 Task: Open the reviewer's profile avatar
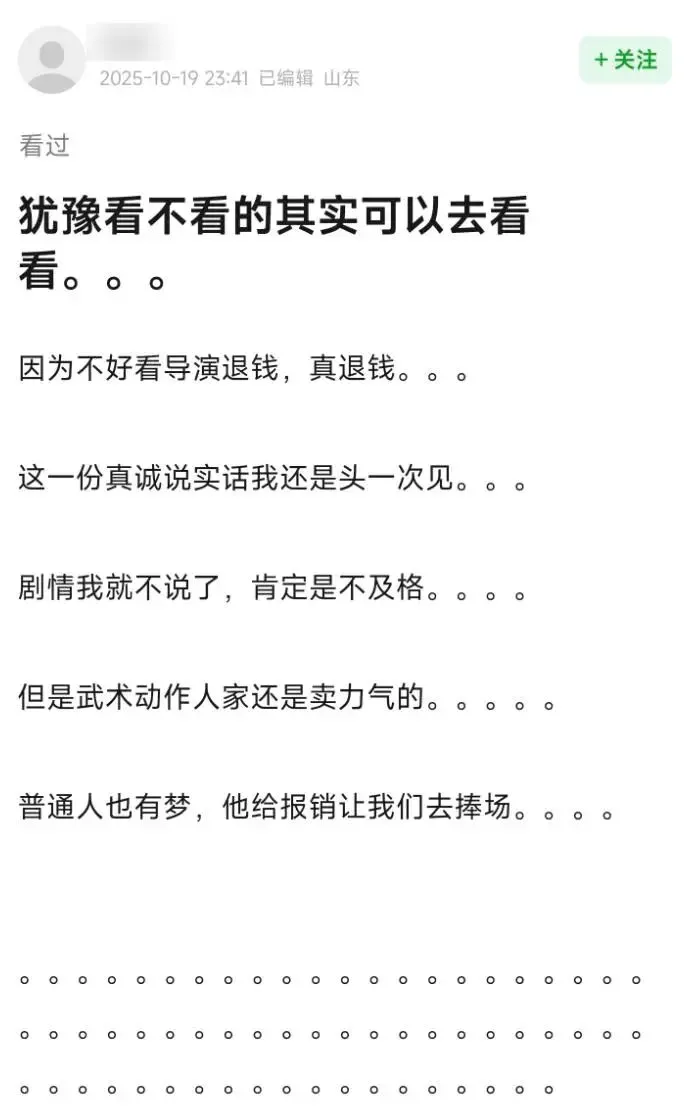[51, 60]
